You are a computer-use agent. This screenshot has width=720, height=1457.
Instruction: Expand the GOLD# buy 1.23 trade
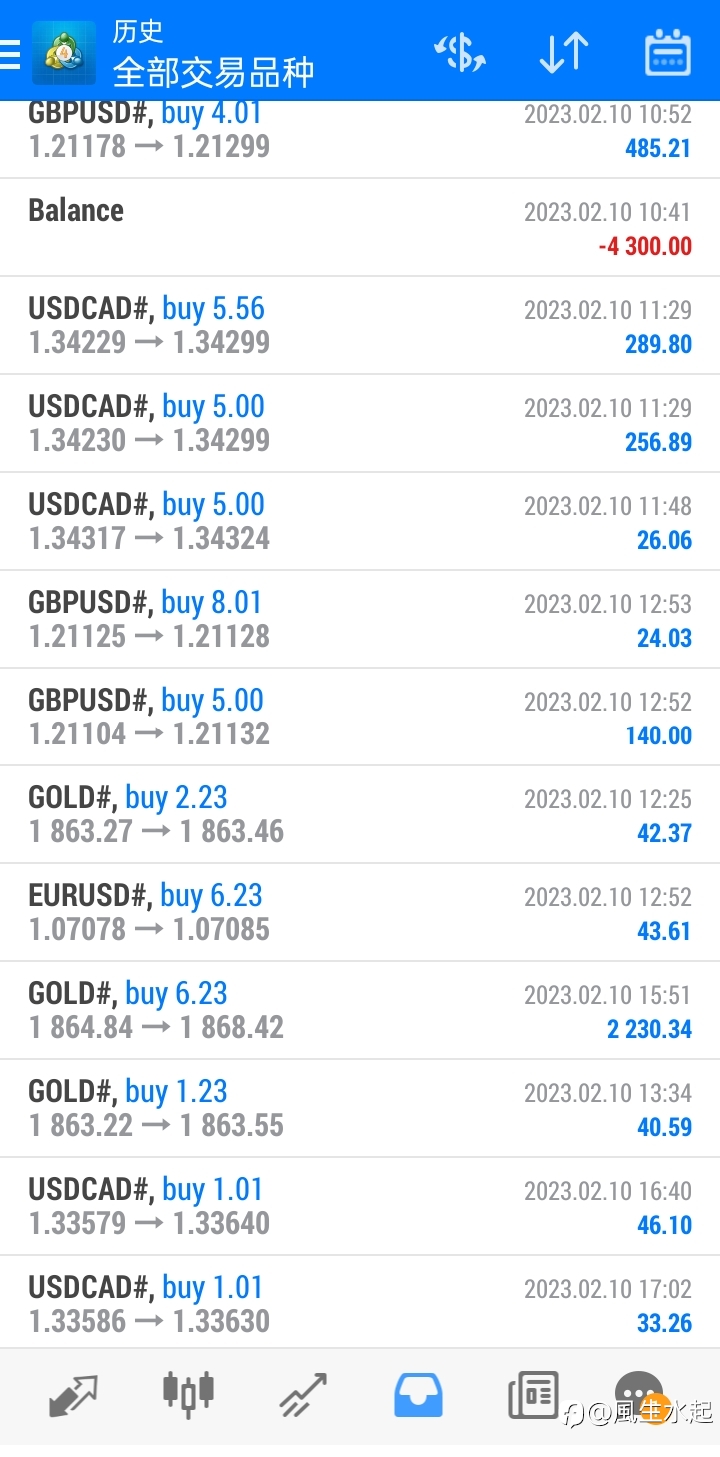(x=360, y=1109)
